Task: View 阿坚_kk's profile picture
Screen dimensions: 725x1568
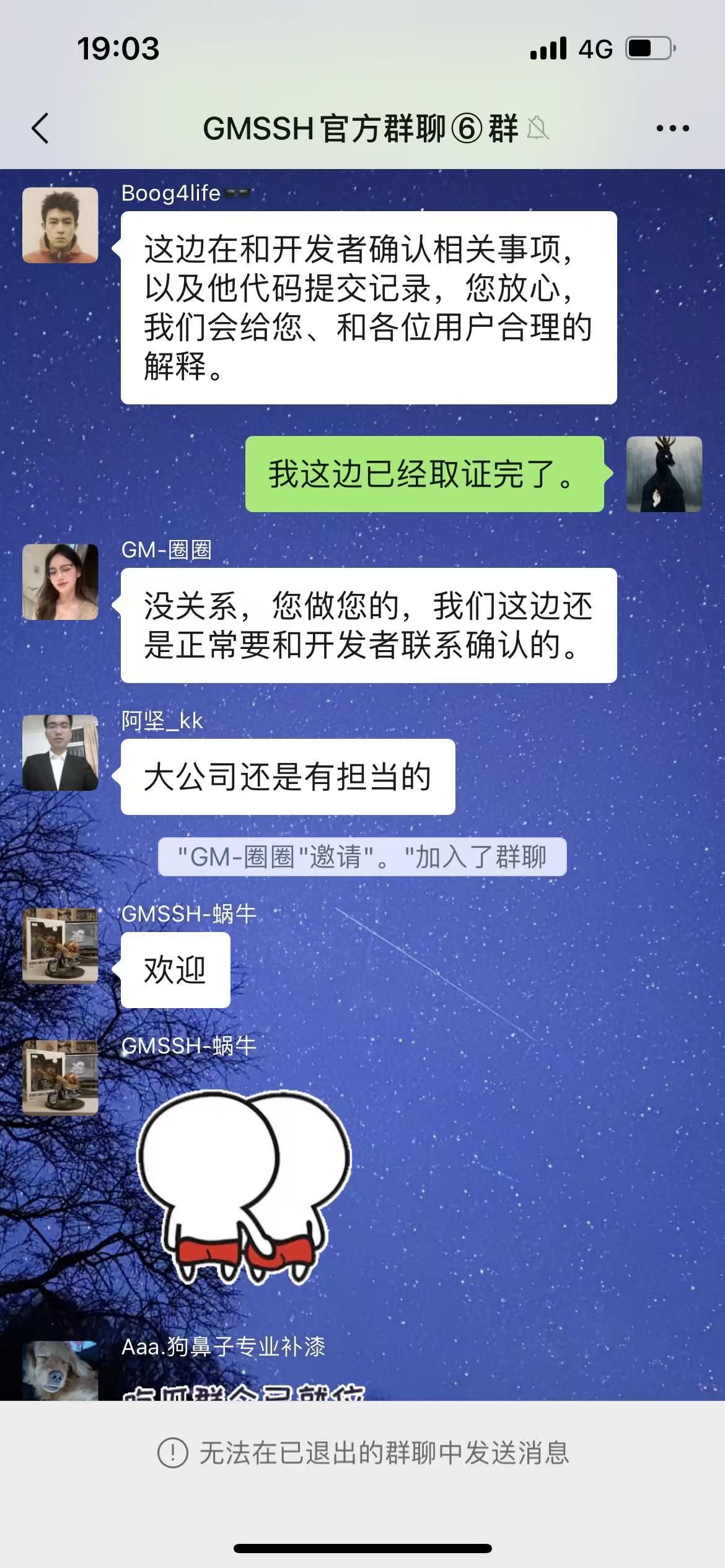Action: tap(60, 753)
